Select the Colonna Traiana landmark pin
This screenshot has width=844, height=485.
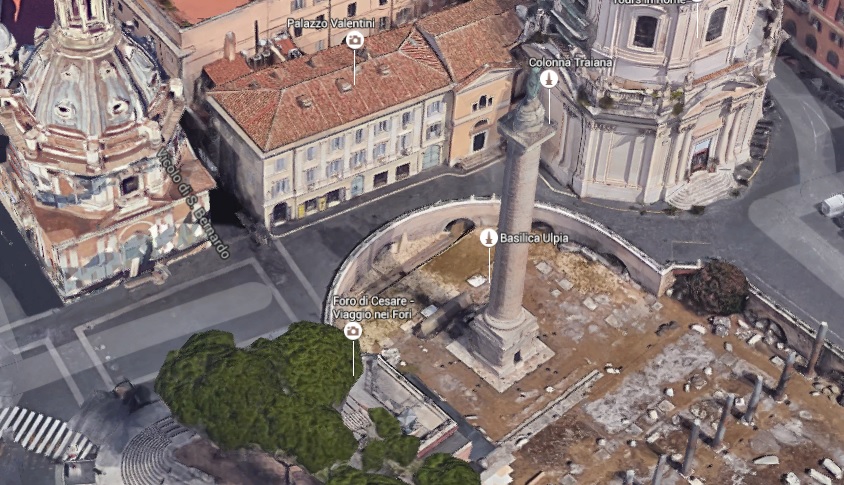pos(548,81)
